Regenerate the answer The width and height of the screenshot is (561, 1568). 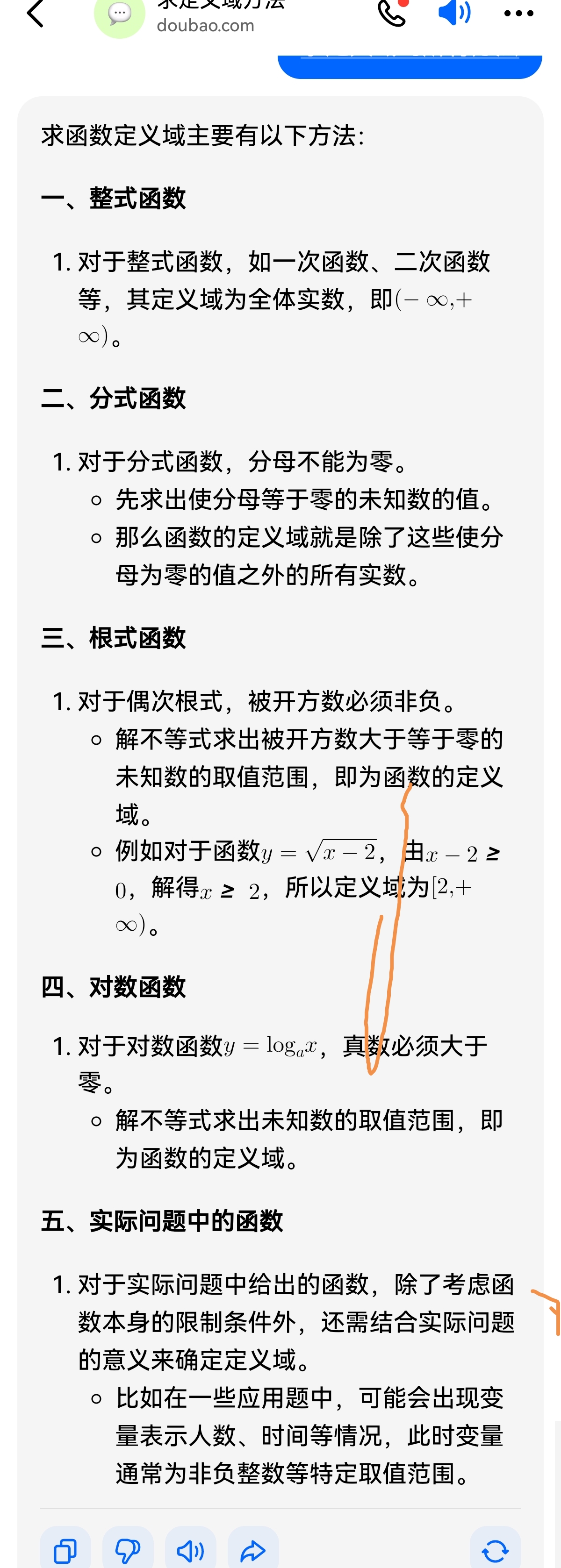(x=495, y=1550)
